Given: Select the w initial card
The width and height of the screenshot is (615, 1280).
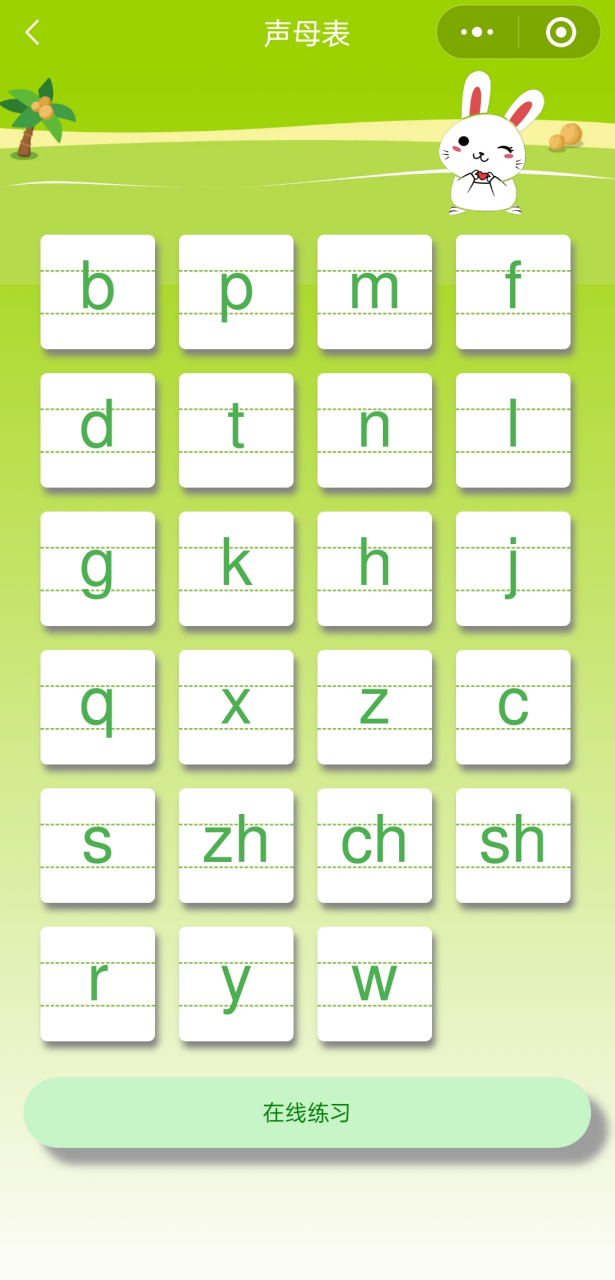Looking at the screenshot, I should [374, 984].
